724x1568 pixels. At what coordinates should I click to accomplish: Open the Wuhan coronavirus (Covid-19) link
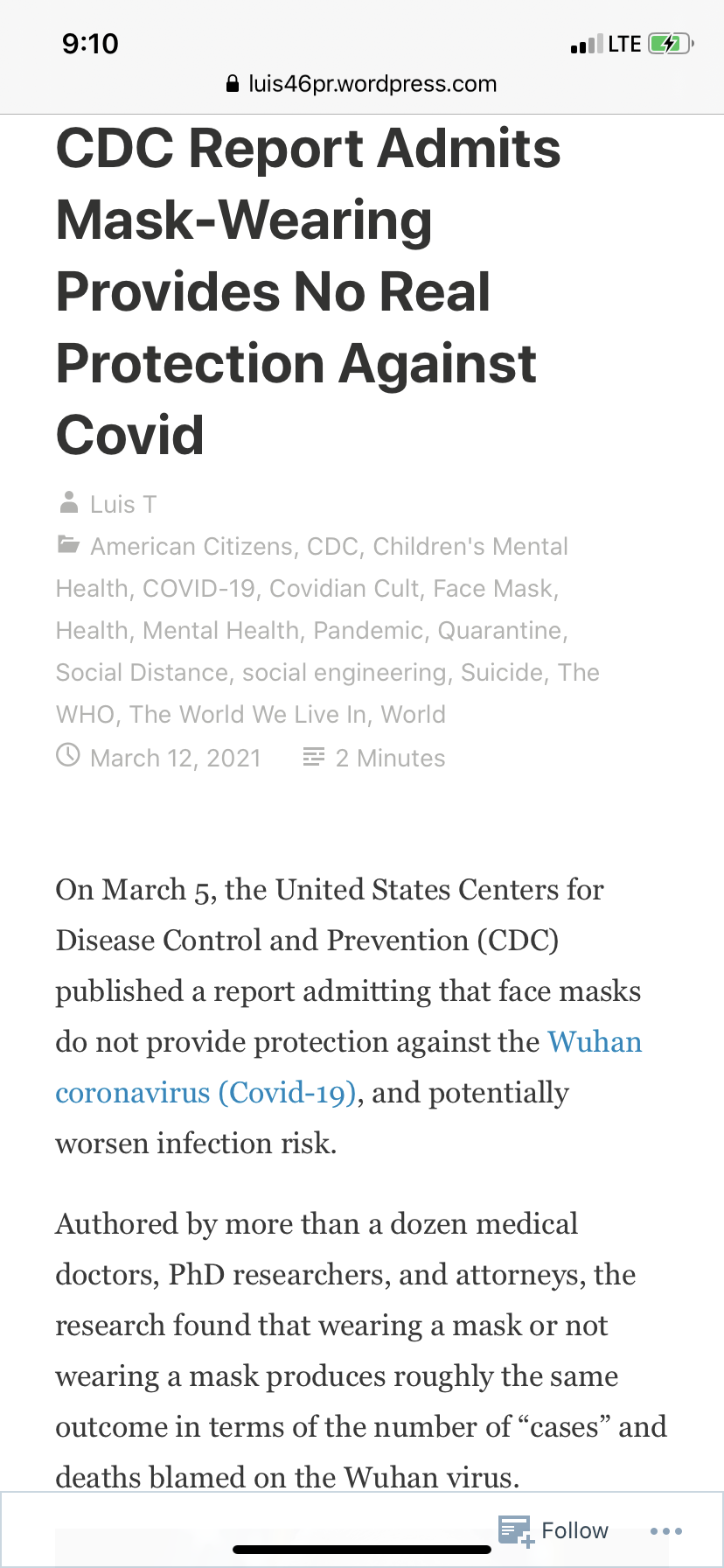click(348, 1067)
